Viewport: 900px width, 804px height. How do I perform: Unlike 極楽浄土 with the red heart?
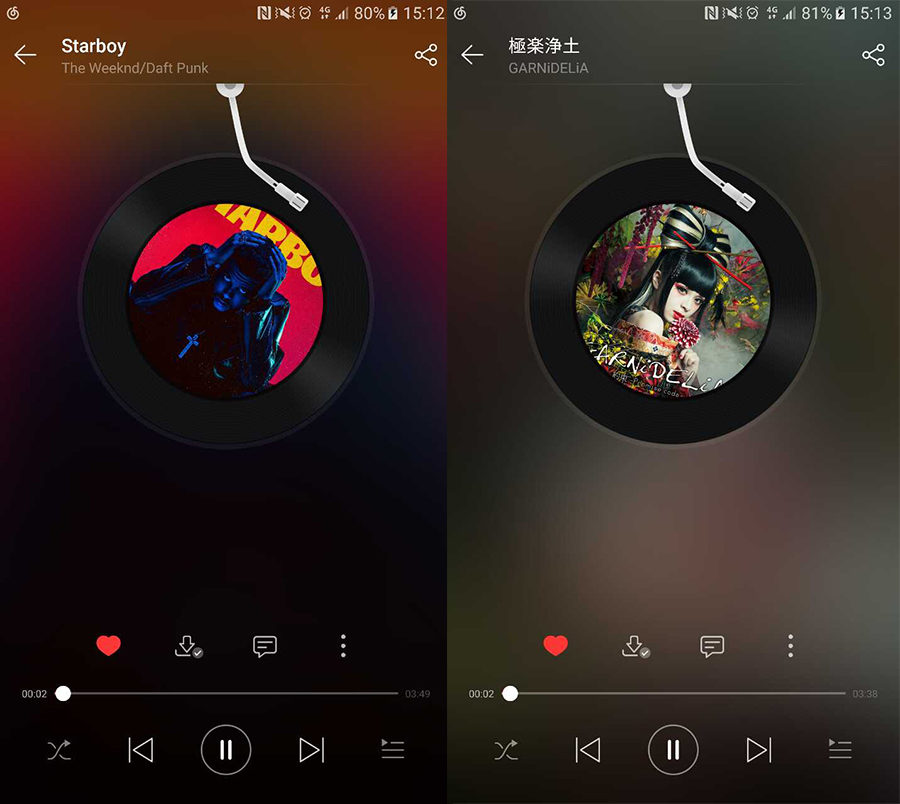click(x=556, y=646)
